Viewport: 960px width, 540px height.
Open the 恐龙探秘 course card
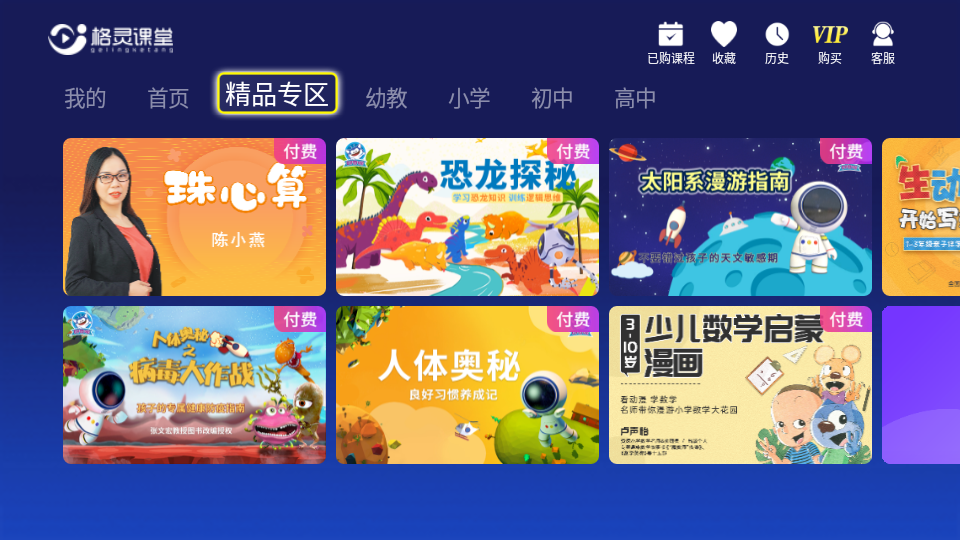click(x=467, y=217)
